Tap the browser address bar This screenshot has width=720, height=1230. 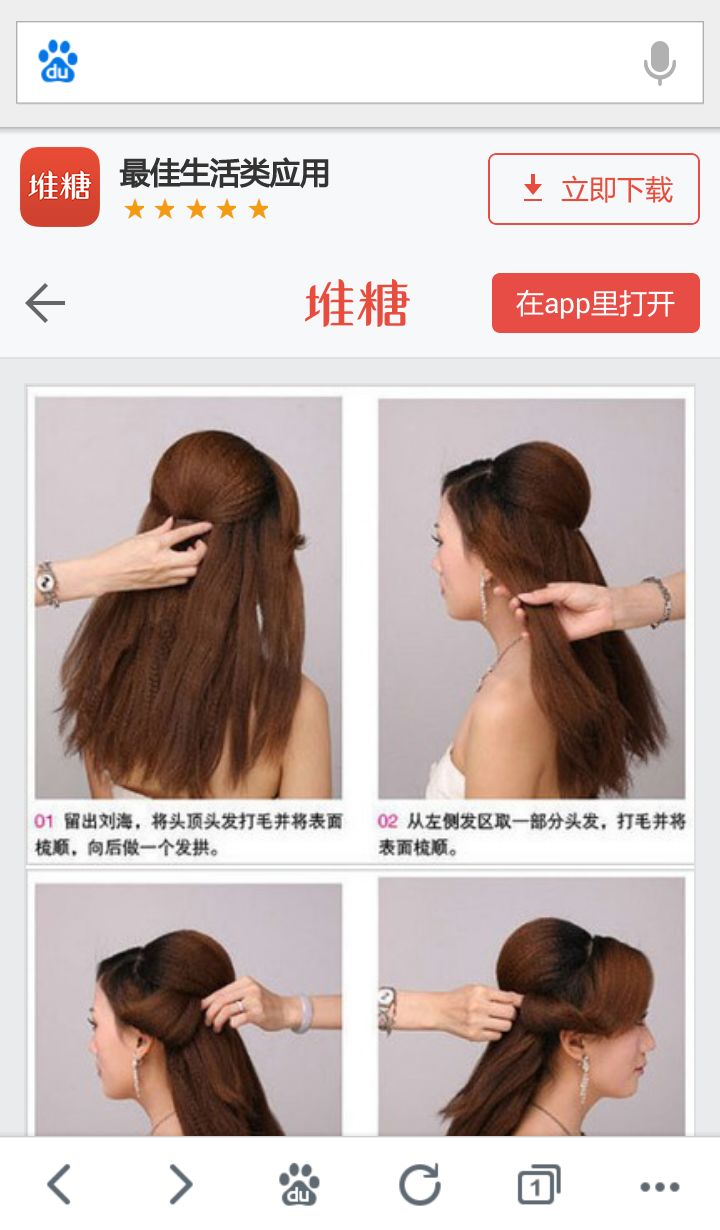350,62
